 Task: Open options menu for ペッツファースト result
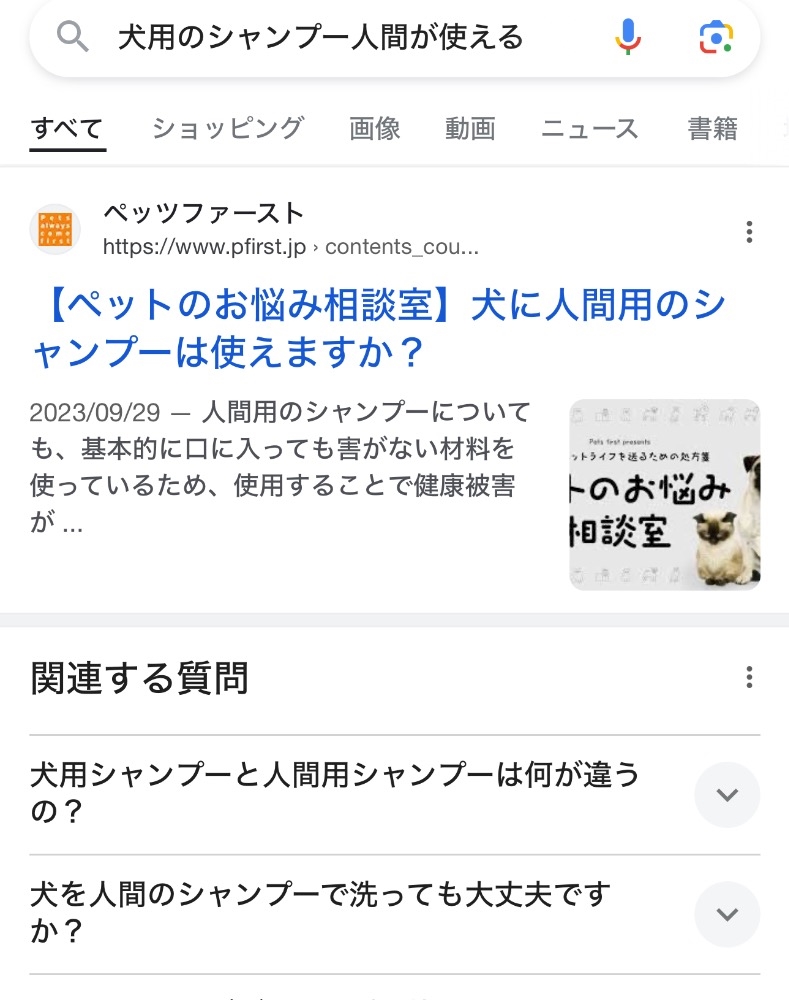(x=749, y=232)
